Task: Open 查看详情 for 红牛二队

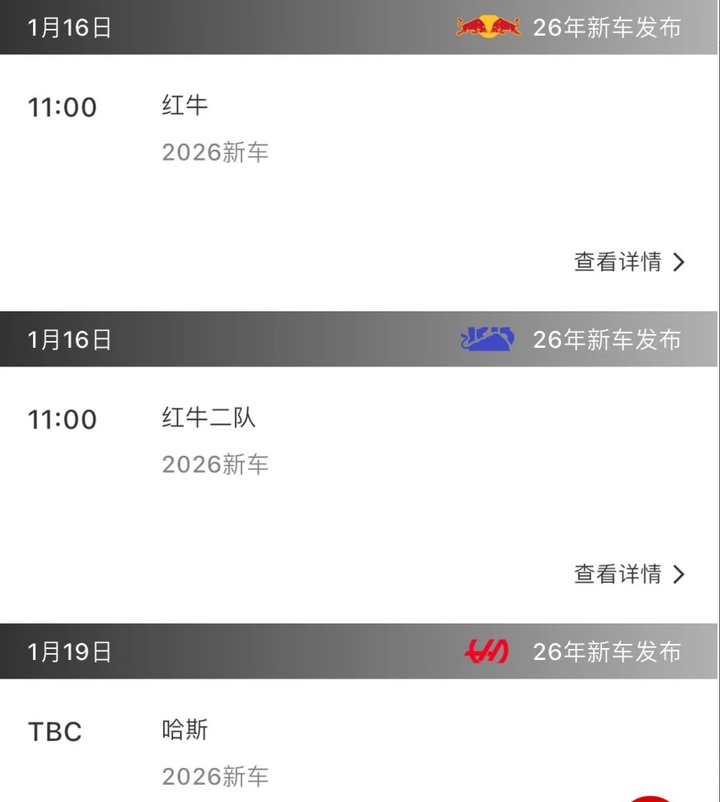Action: (629, 574)
